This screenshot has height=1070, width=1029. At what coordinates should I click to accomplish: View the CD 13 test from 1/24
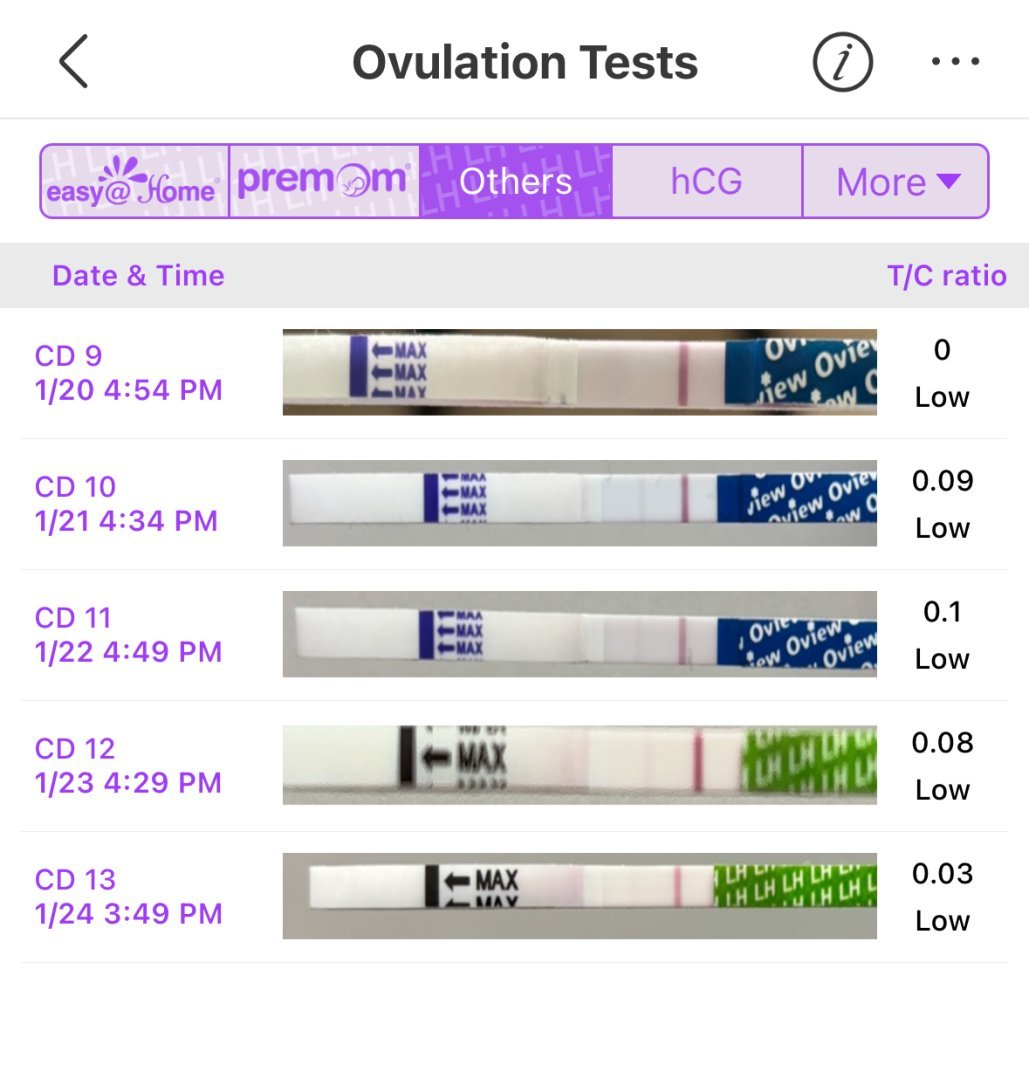click(x=579, y=896)
